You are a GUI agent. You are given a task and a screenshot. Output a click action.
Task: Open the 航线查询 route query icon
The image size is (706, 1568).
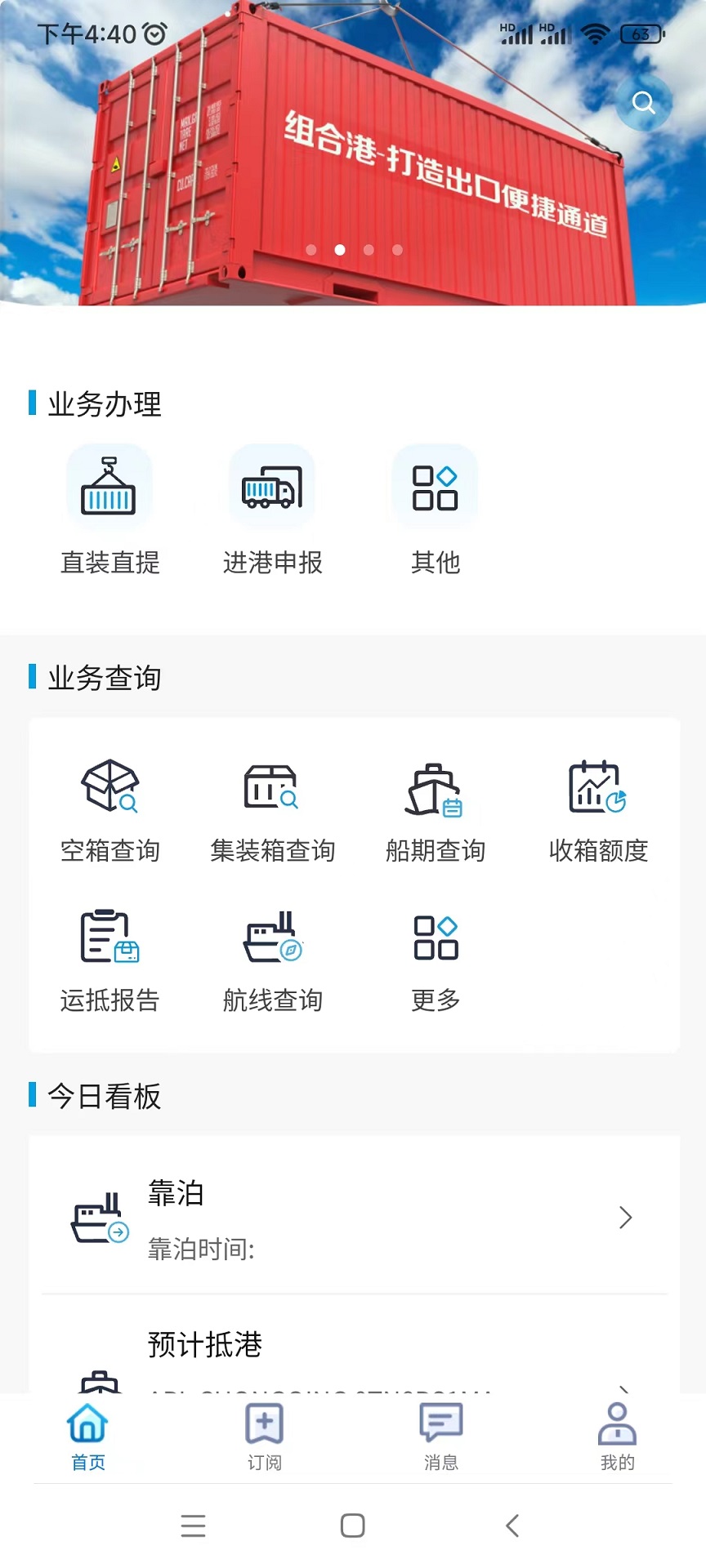273,938
